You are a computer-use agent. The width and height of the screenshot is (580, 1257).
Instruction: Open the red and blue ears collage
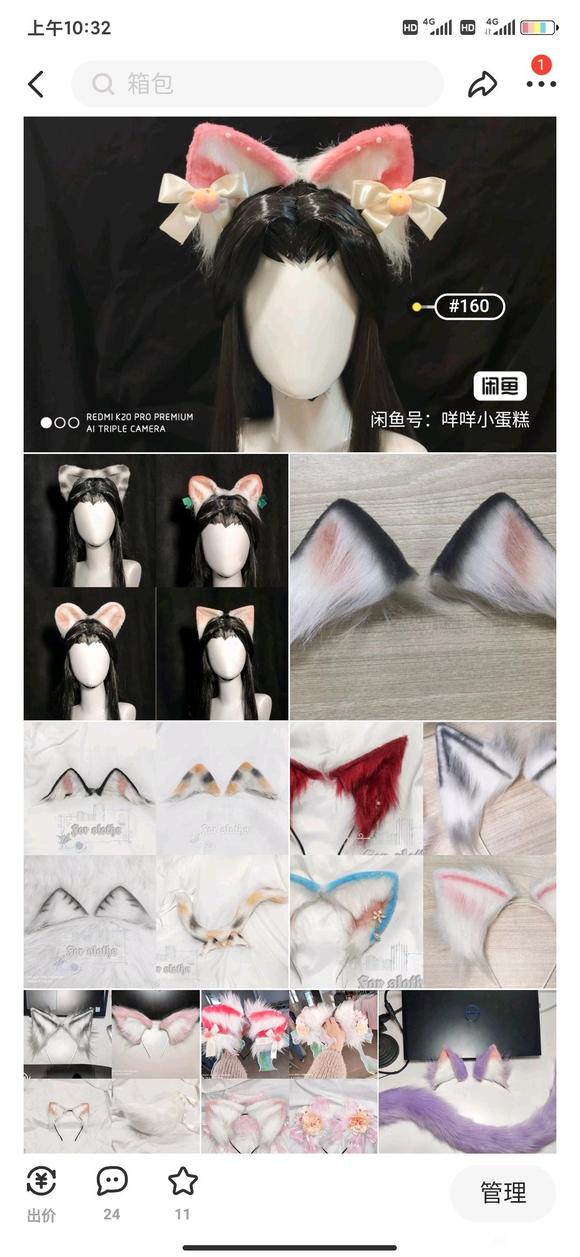tap(423, 855)
